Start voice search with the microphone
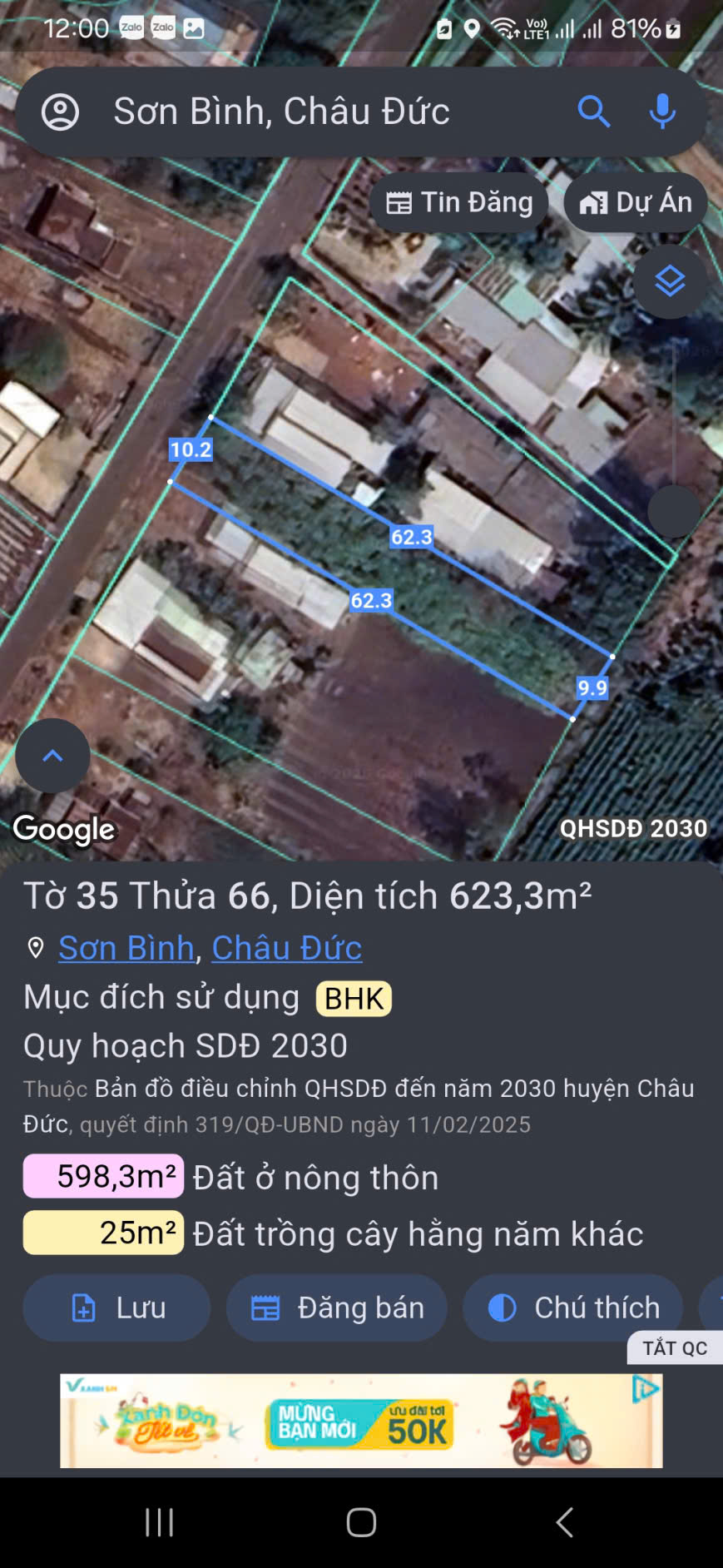723x1568 pixels. (x=662, y=112)
